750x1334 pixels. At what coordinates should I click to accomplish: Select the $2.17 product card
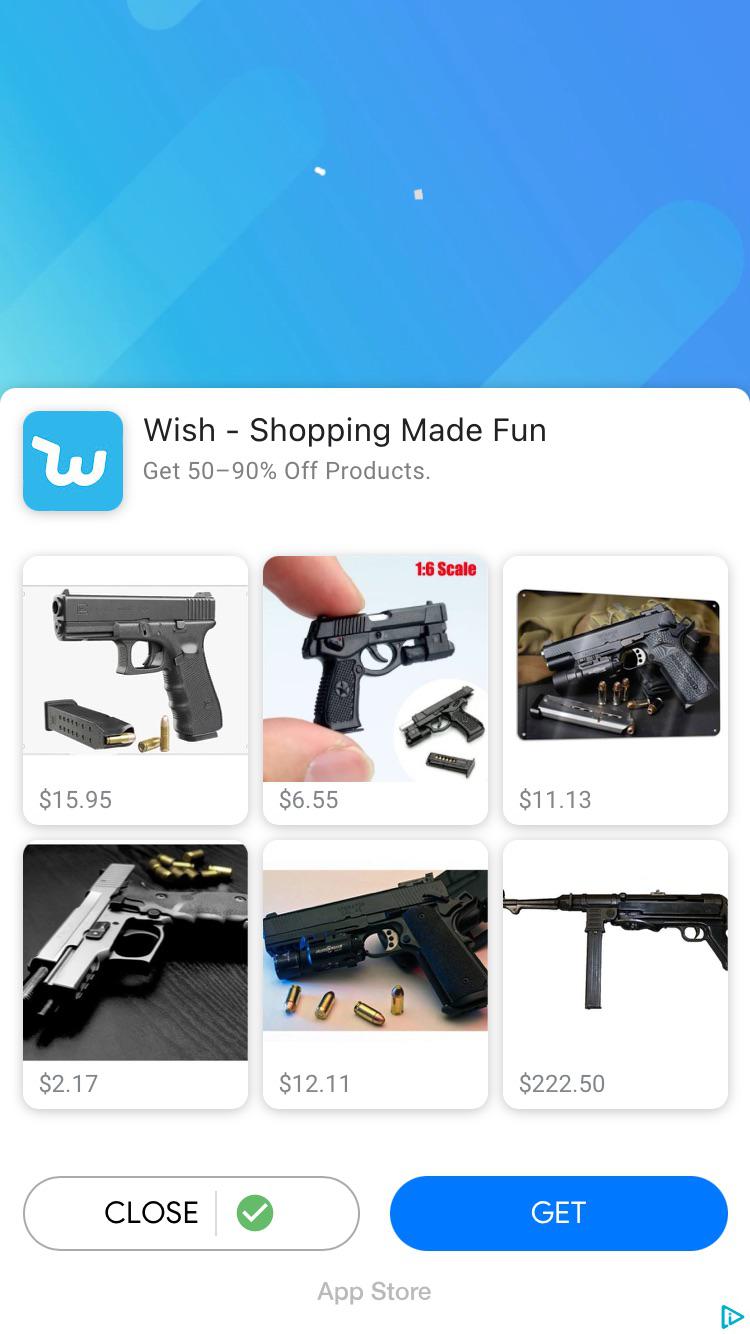click(135, 974)
